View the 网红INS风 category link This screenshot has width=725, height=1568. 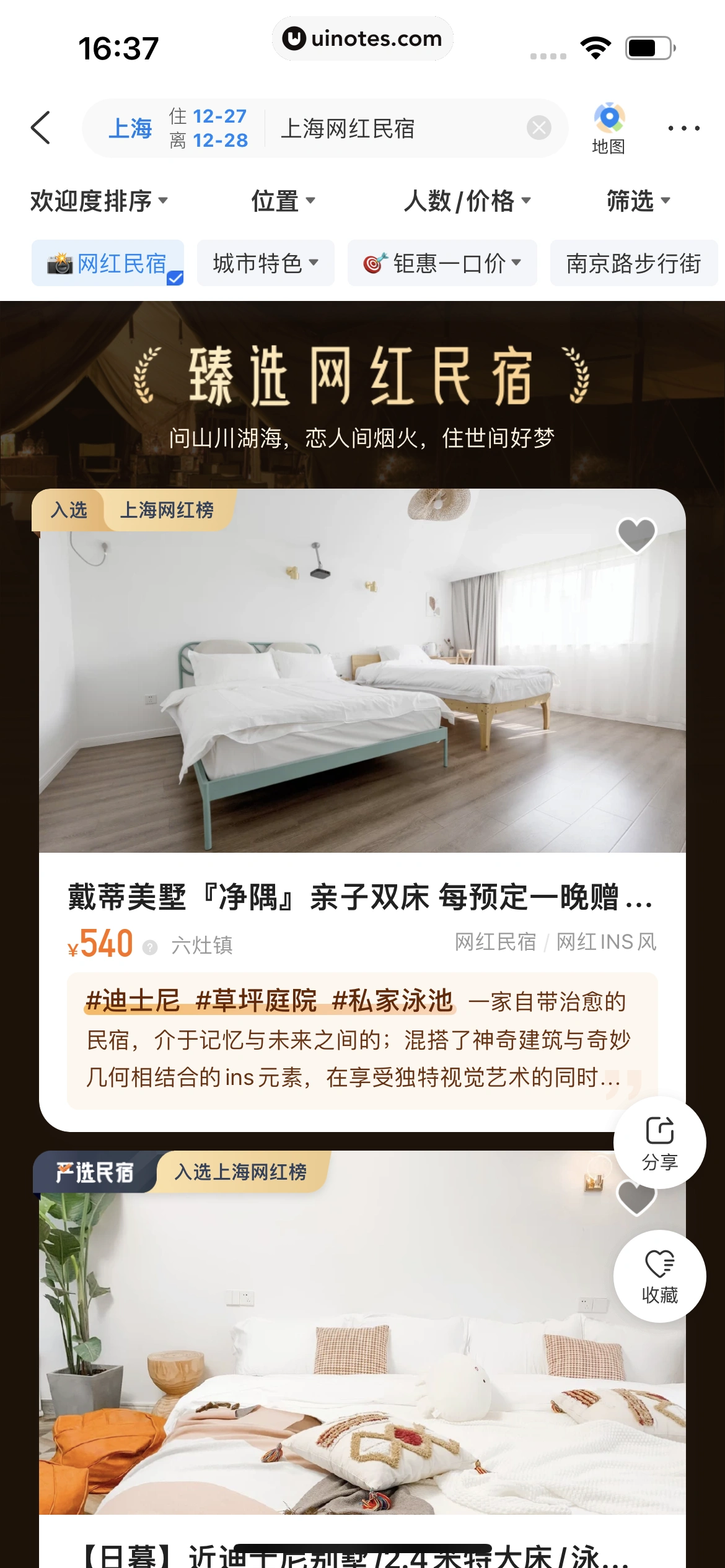point(605,942)
